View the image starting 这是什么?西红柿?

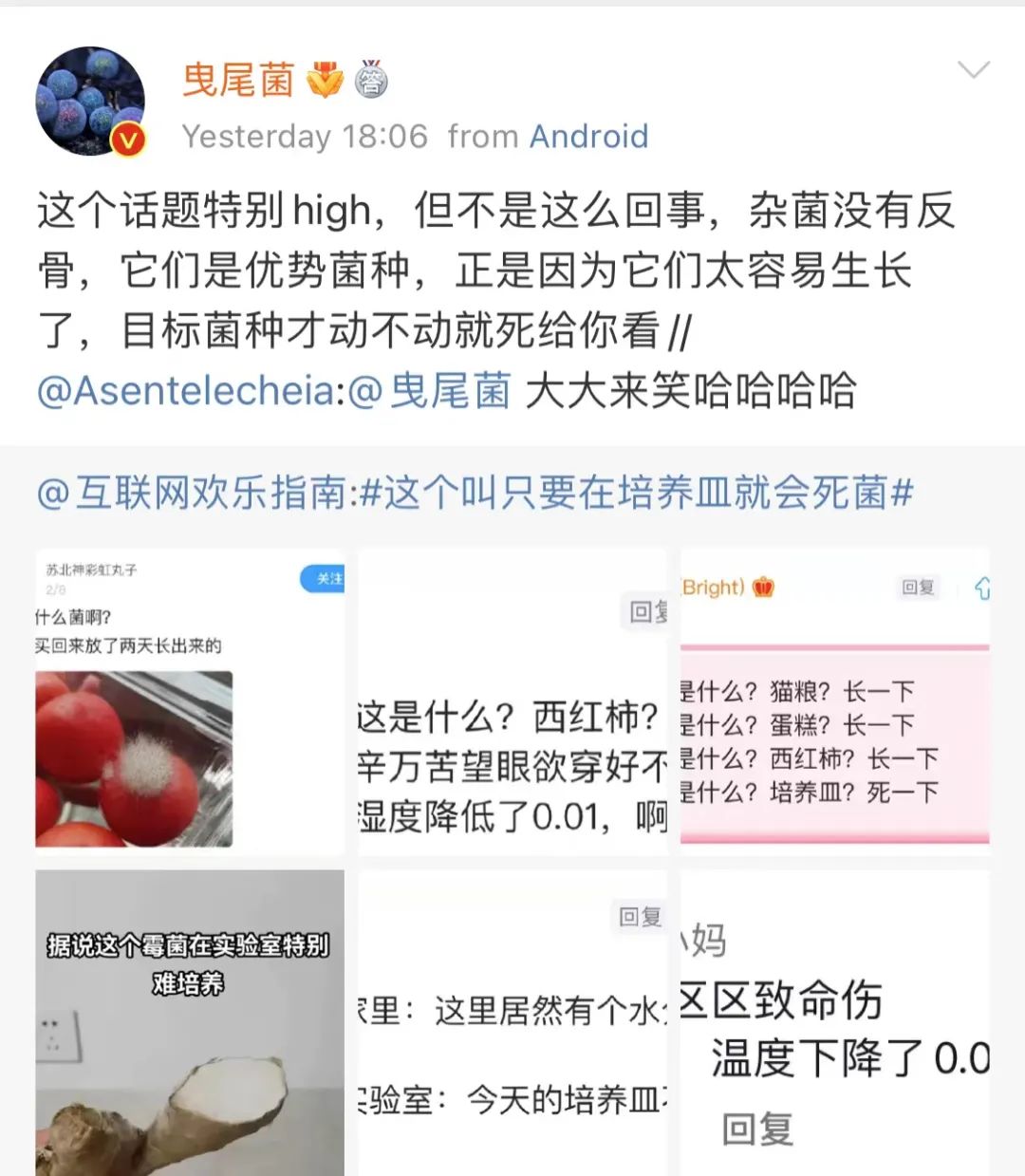pos(512,702)
